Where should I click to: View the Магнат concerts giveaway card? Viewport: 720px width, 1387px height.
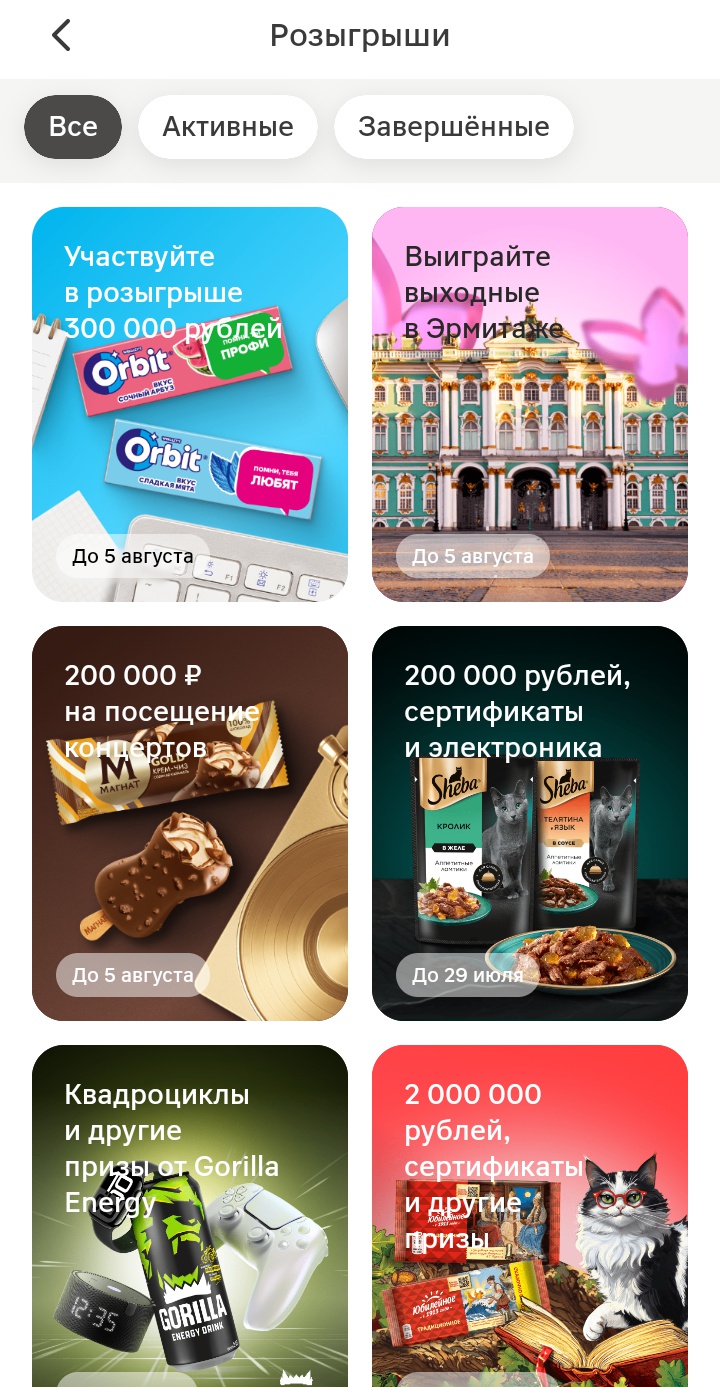click(190, 823)
